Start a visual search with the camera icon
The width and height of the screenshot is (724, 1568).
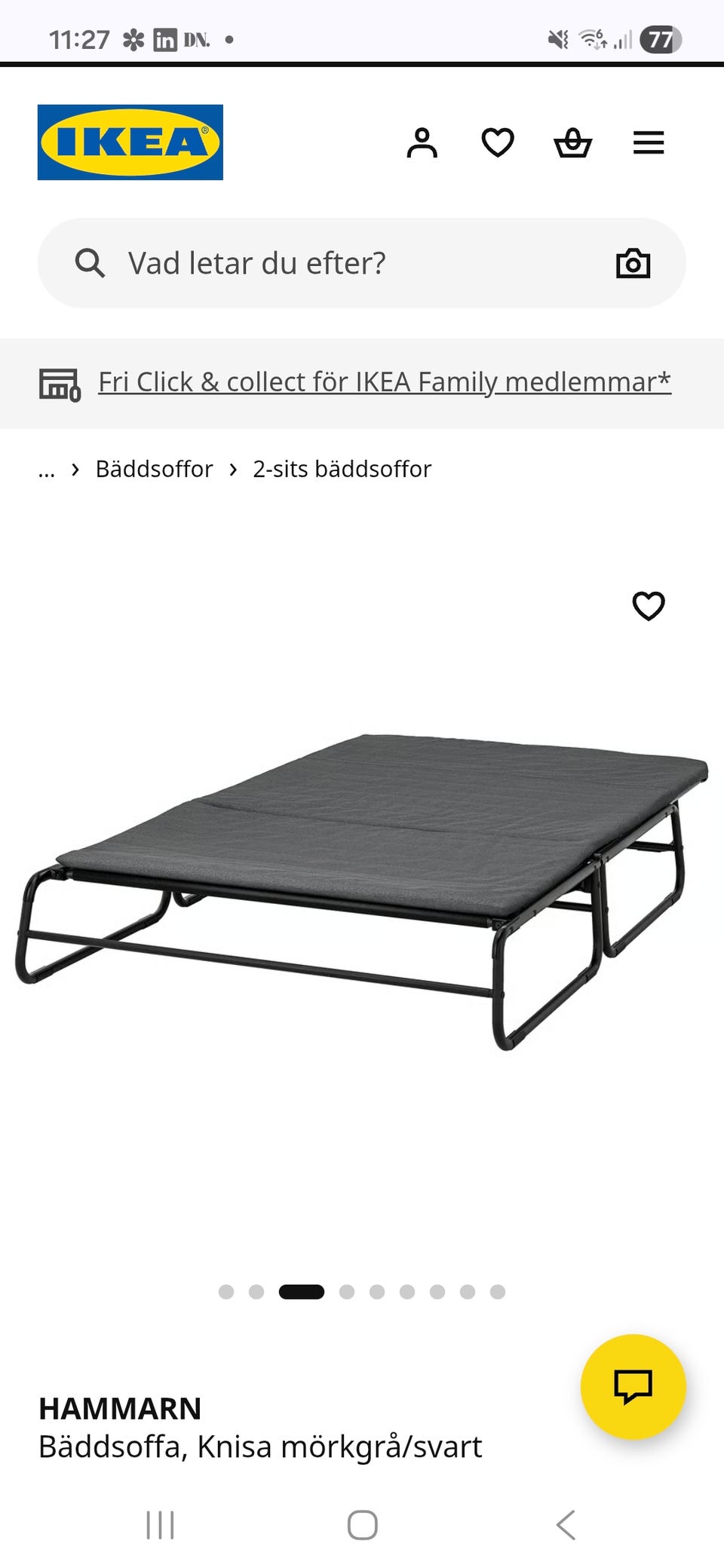[633, 262]
